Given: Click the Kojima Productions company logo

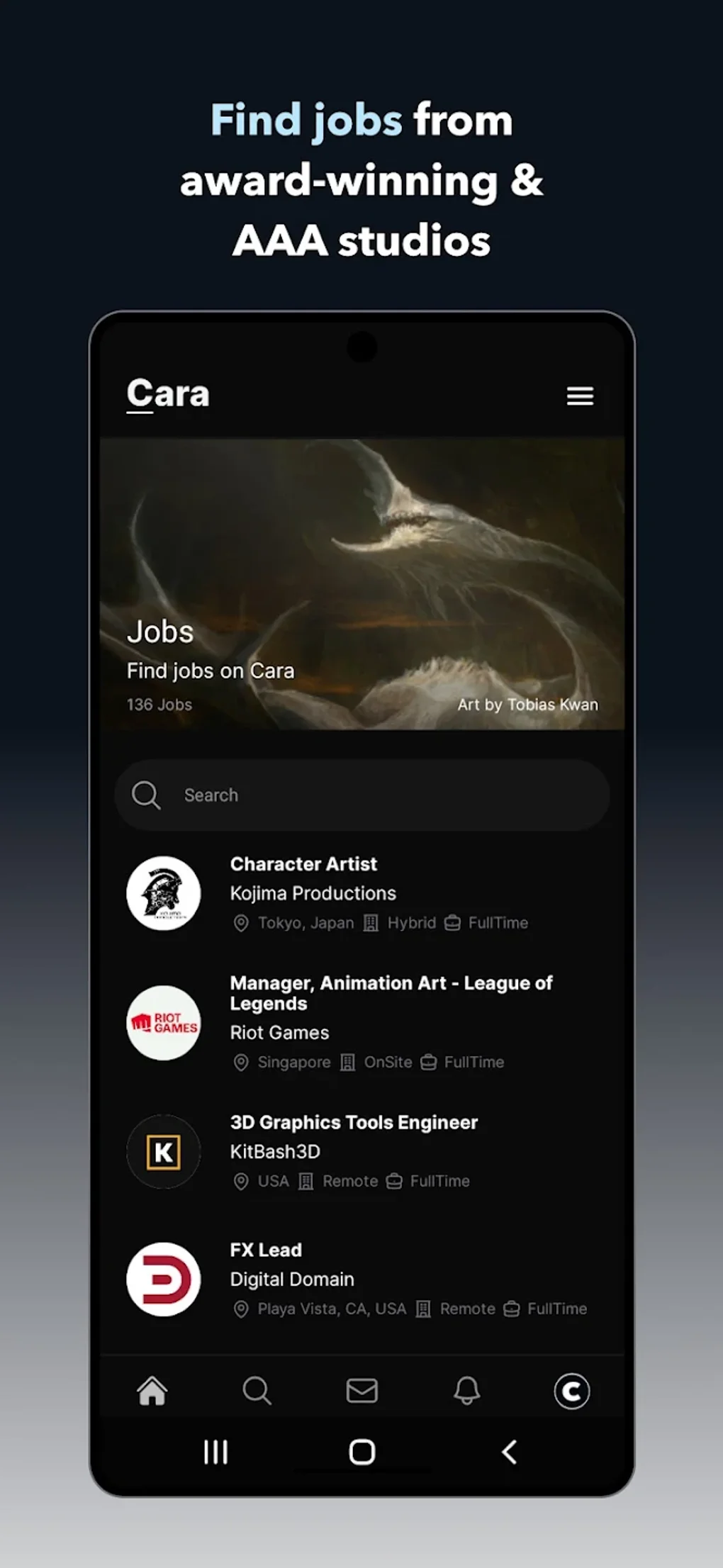Looking at the screenshot, I should point(164,895).
